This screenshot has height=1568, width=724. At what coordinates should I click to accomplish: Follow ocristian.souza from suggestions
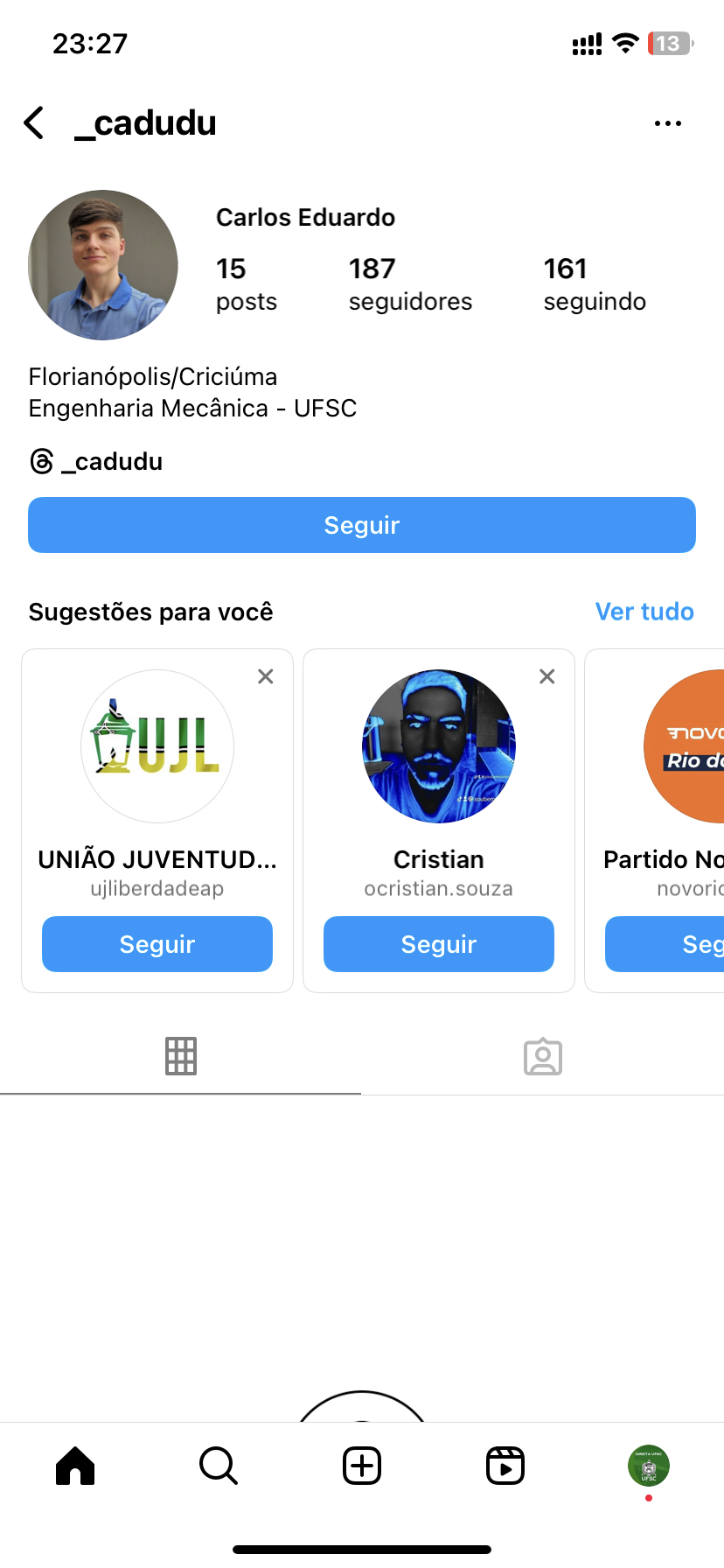[x=439, y=944]
